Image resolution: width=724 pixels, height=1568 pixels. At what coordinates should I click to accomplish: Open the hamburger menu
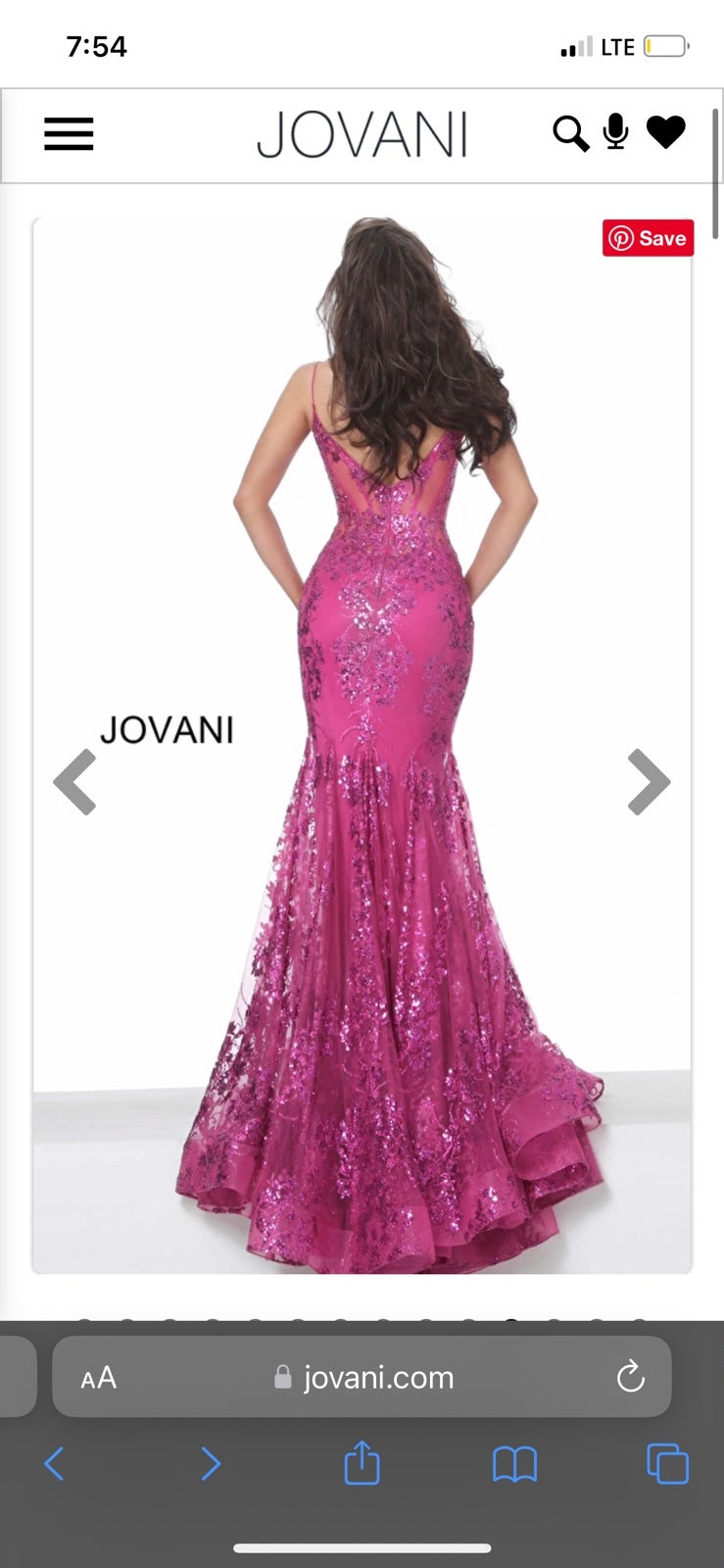coord(69,134)
